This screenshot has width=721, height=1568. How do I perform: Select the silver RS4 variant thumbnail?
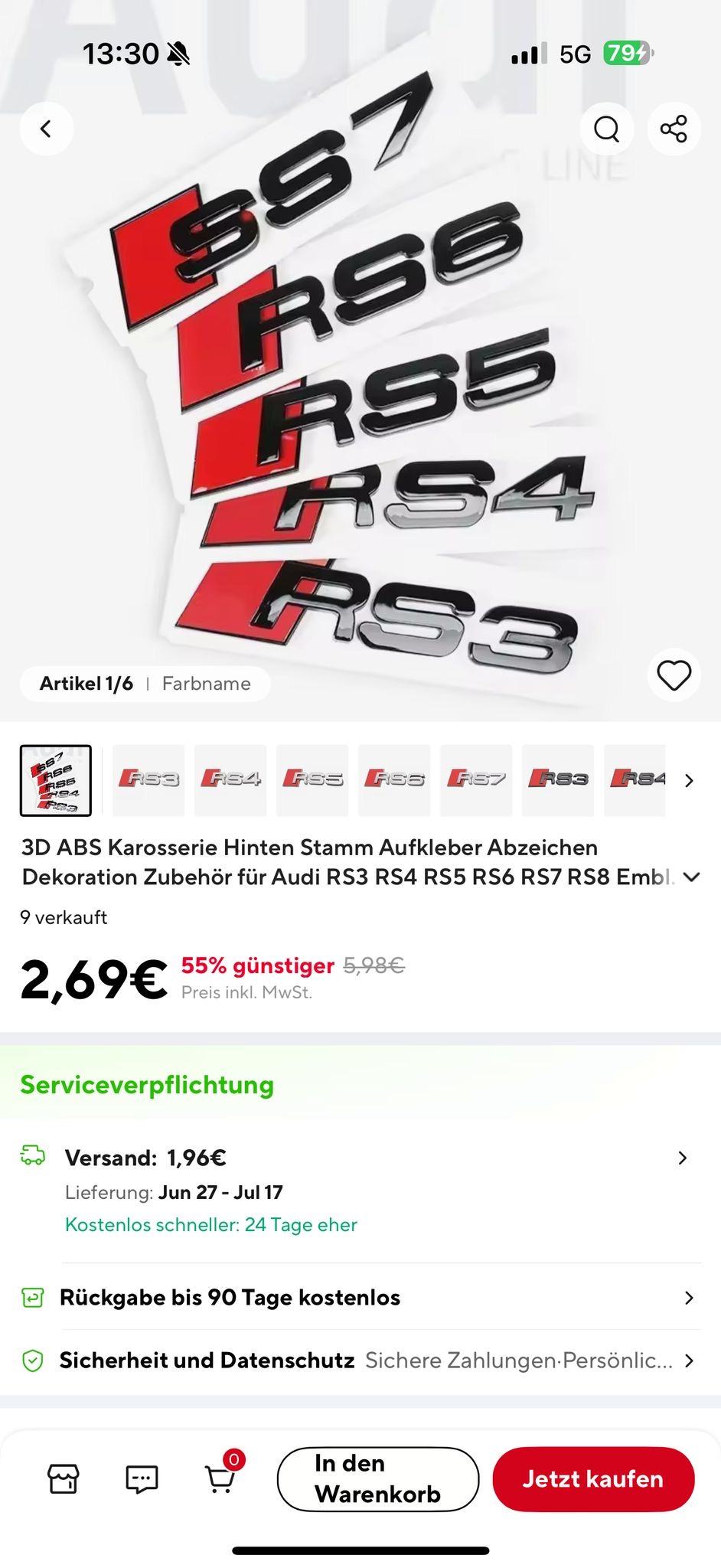(x=230, y=779)
